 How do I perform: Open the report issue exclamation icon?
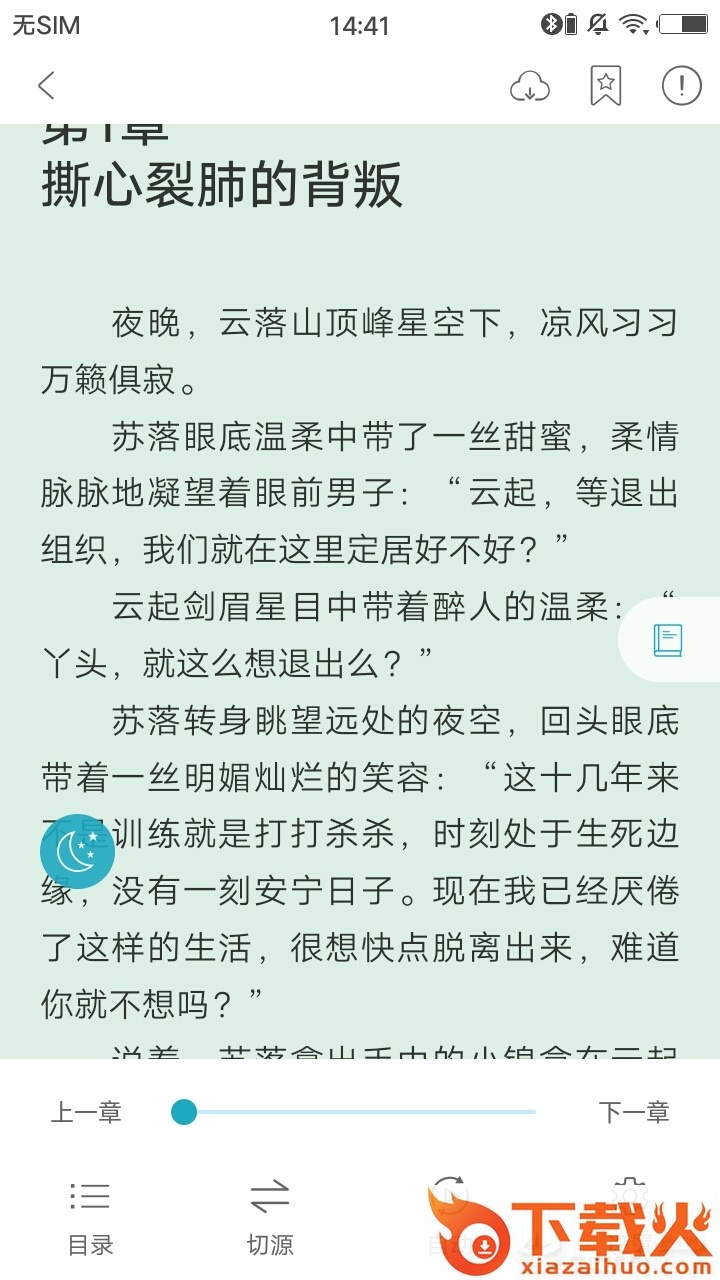pos(681,86)
